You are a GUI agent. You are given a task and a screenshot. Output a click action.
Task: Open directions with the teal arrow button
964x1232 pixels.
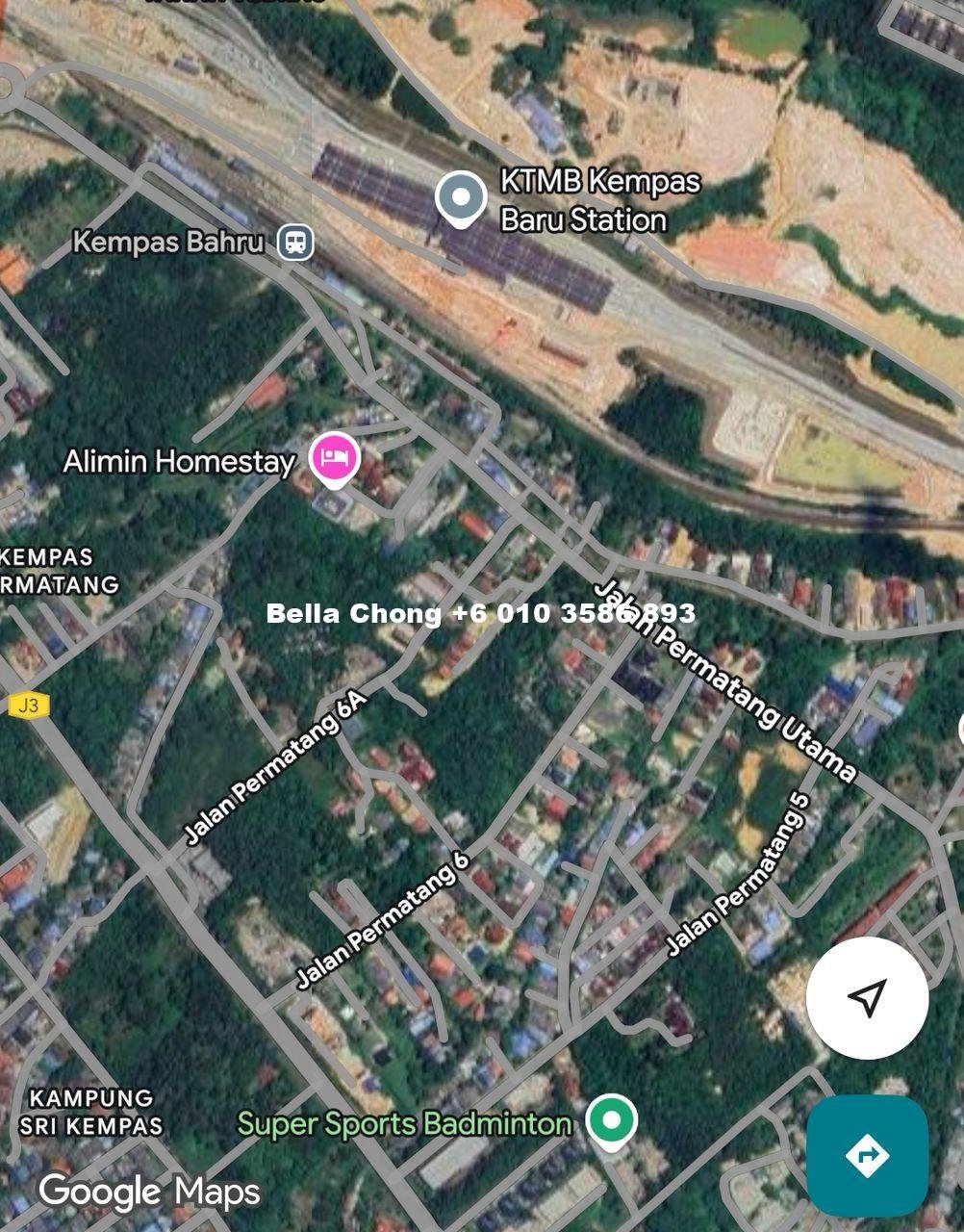[x=867, y=1155]
